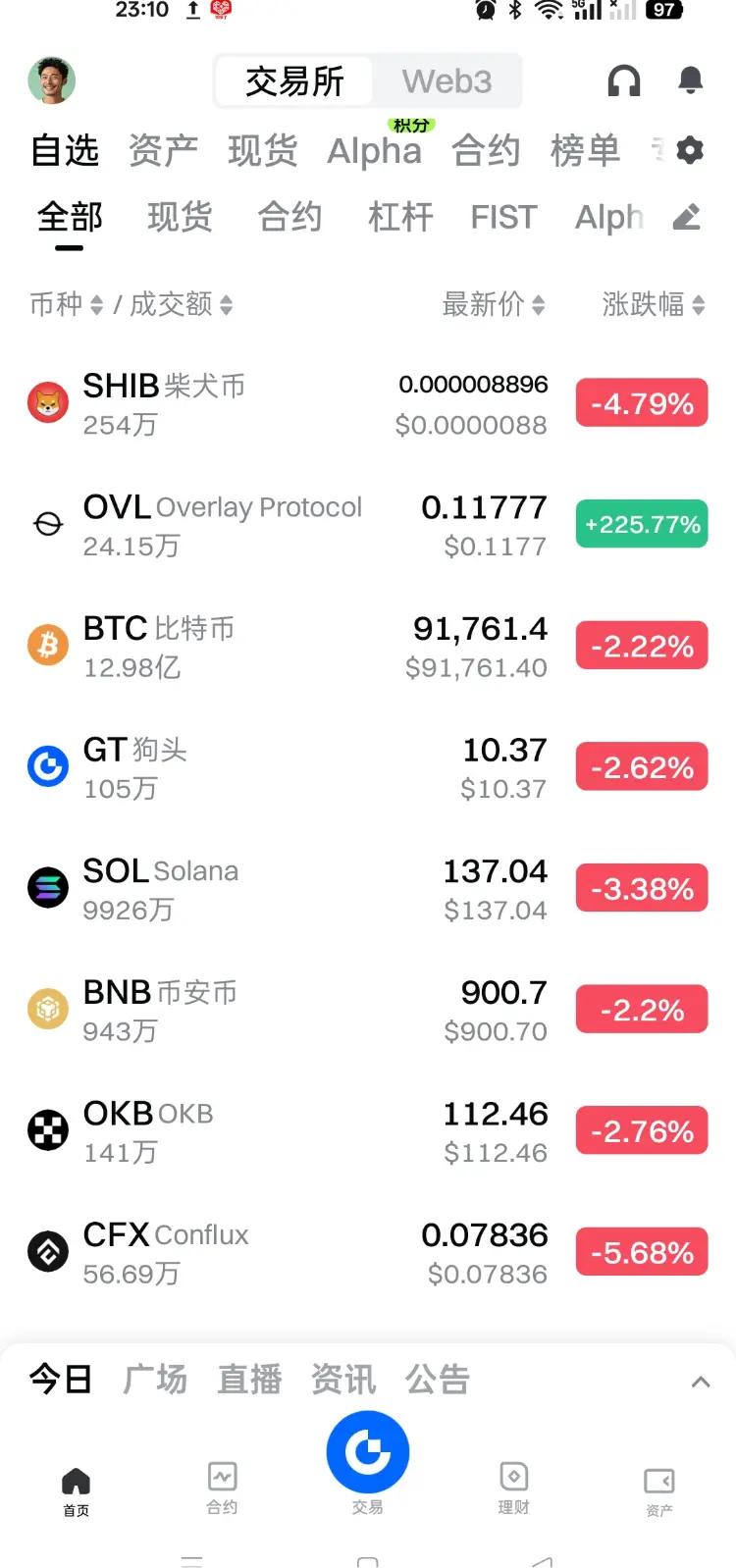The image size is (736, 1568).
Task: Switch to the Web3 segment
Action: tap(447, 80)
